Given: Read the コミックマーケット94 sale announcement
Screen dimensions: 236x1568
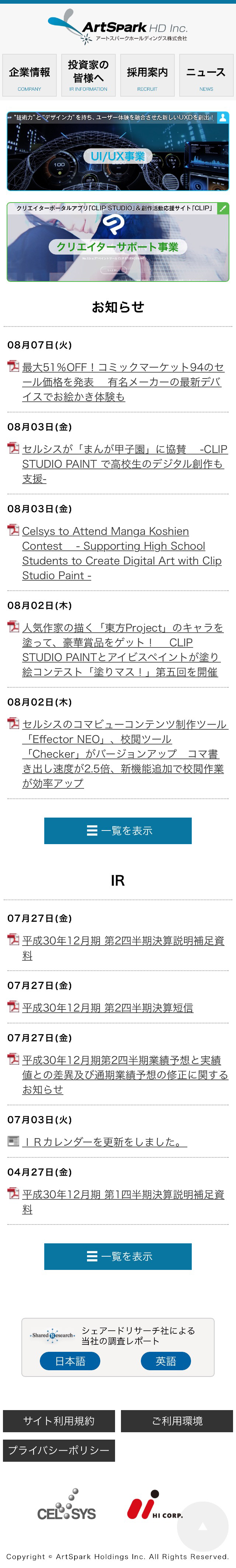Looking at the screenshot, I should coord(122,382).
